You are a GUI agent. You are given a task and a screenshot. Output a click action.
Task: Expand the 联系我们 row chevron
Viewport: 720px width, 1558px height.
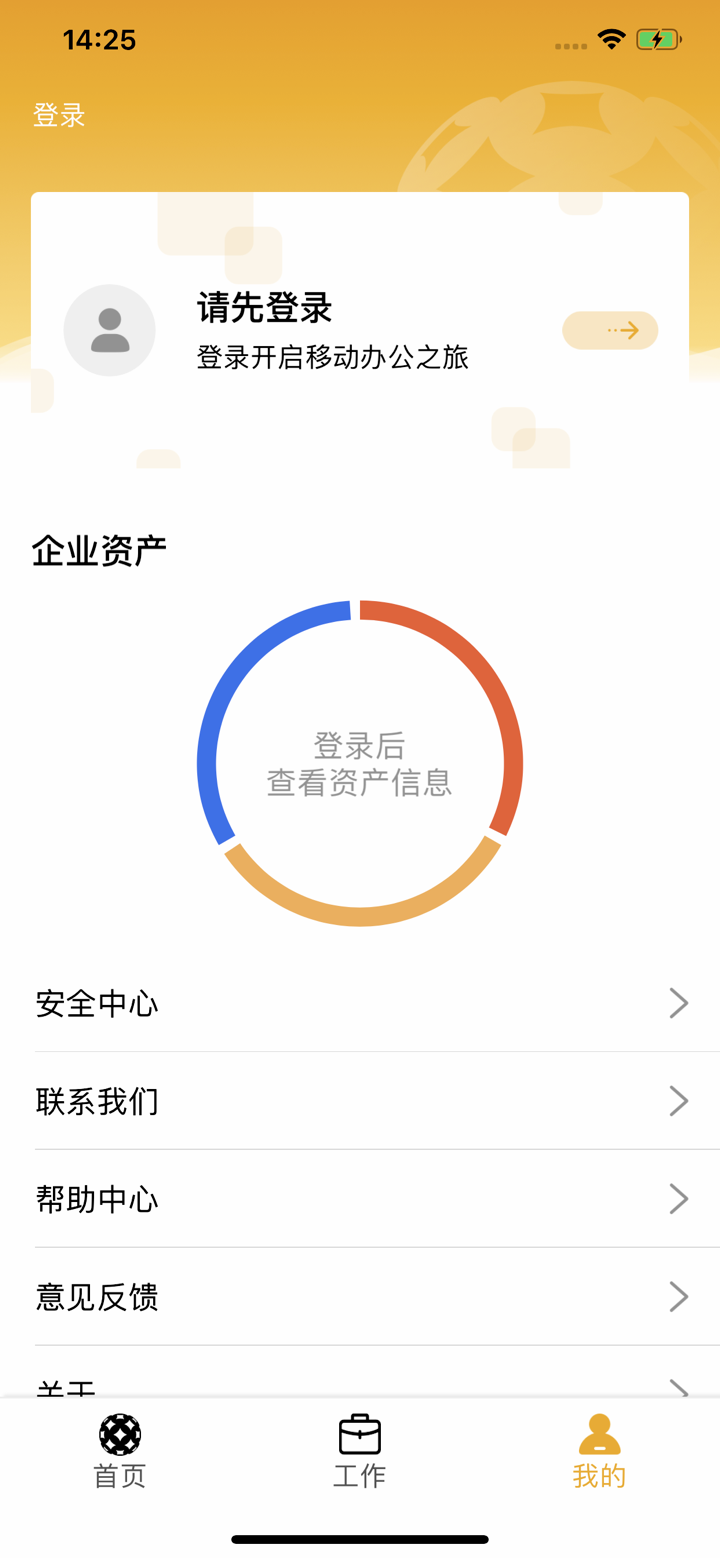click(679, 1101)
